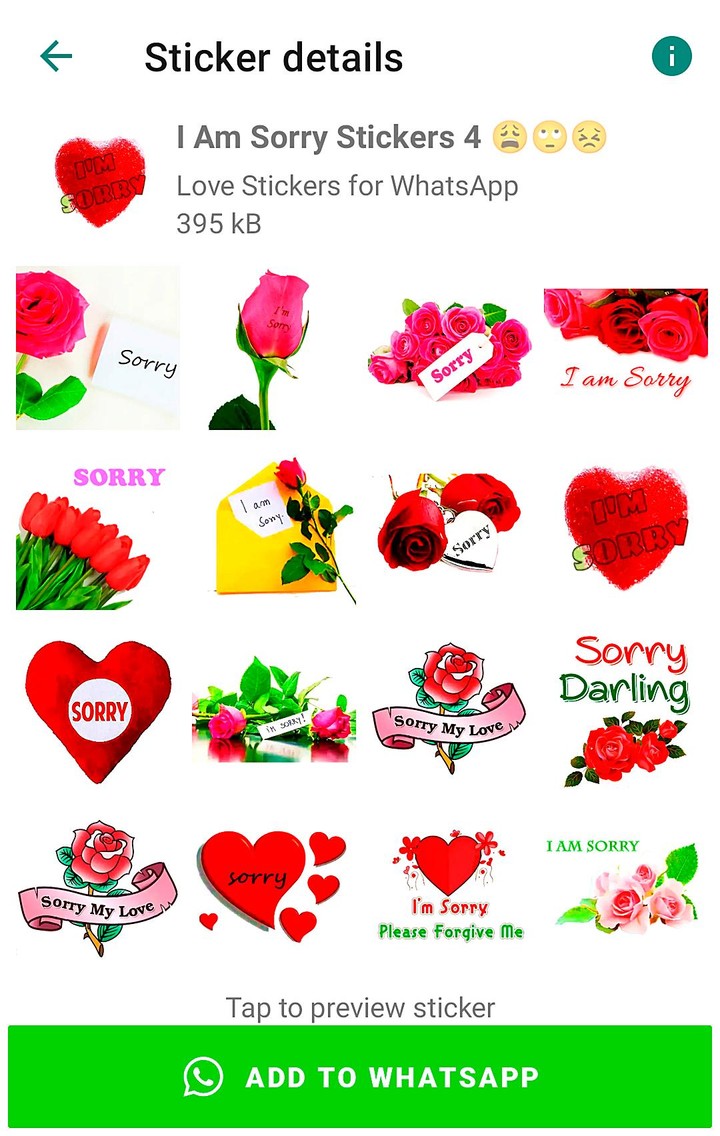Click the Tap to preview sticker text
Image resolution: width=720 pixels, height=1136 pixels.
(x=360, y=1008)
